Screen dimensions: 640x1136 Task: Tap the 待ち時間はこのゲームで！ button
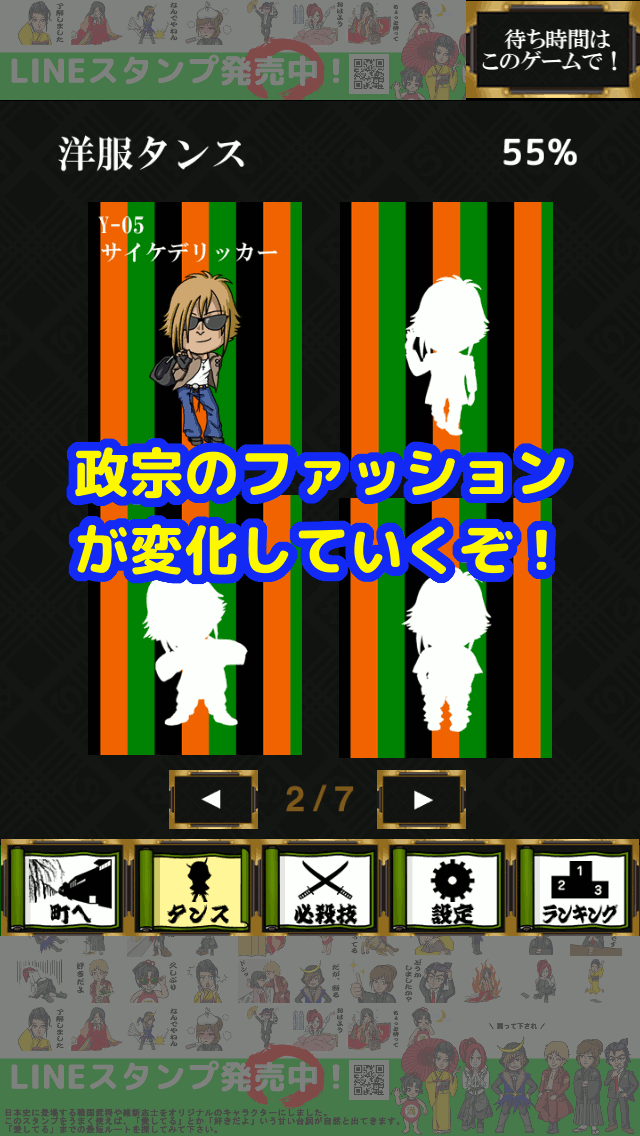point(552,49)
